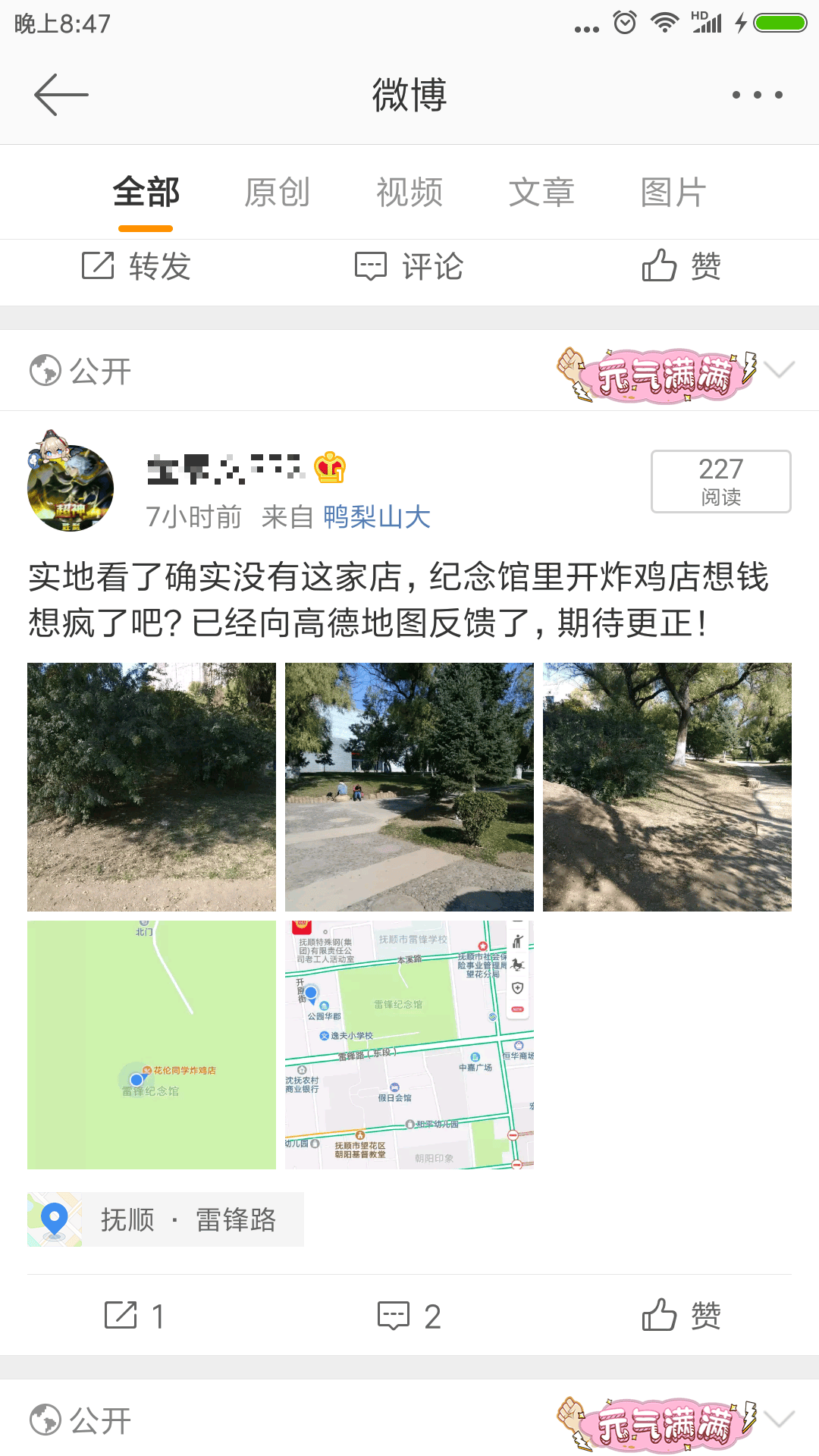Image resolution: width=819 pixels, height=1456 pixels.
Task: Select the 全部 tab
Action: pyautogui.click(x=146, y=193)
